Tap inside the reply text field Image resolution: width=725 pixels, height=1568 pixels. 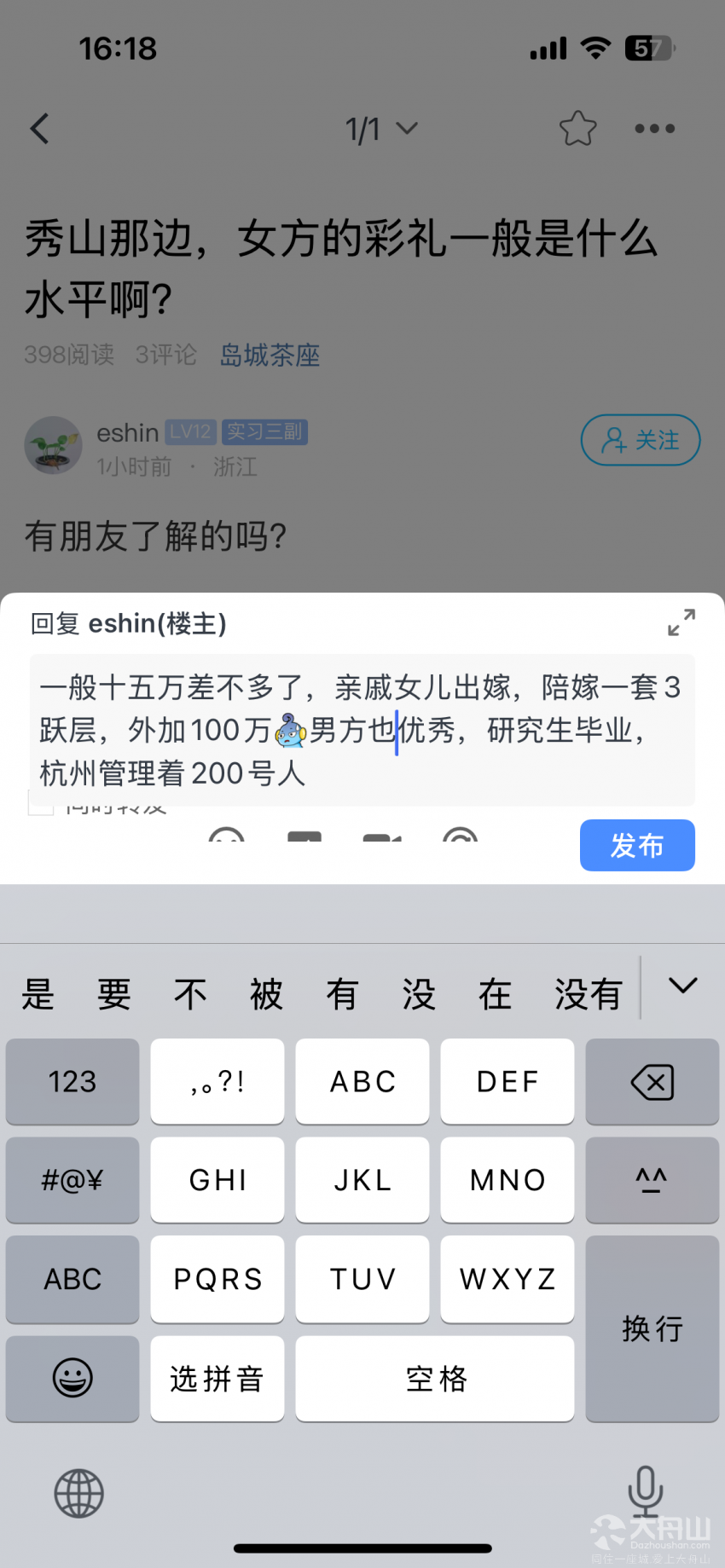tap(362, 730)
